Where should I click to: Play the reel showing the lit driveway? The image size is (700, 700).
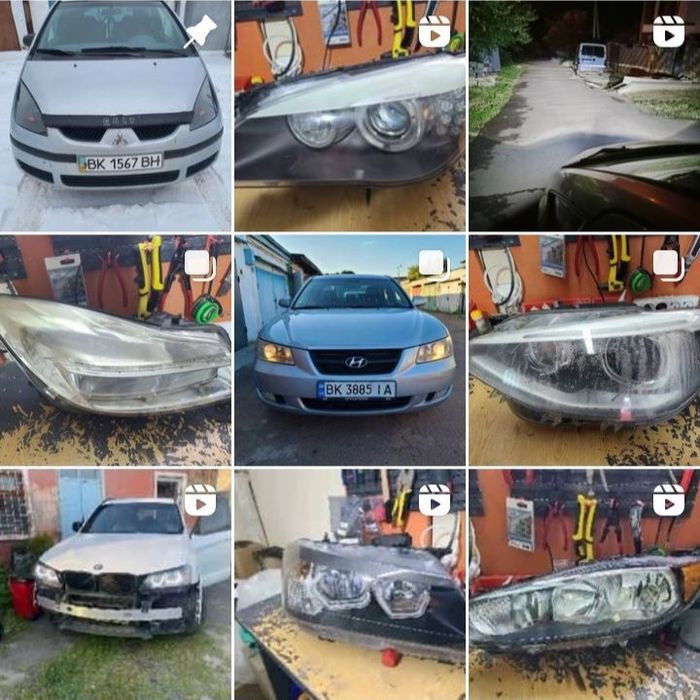tap(584, 115)
